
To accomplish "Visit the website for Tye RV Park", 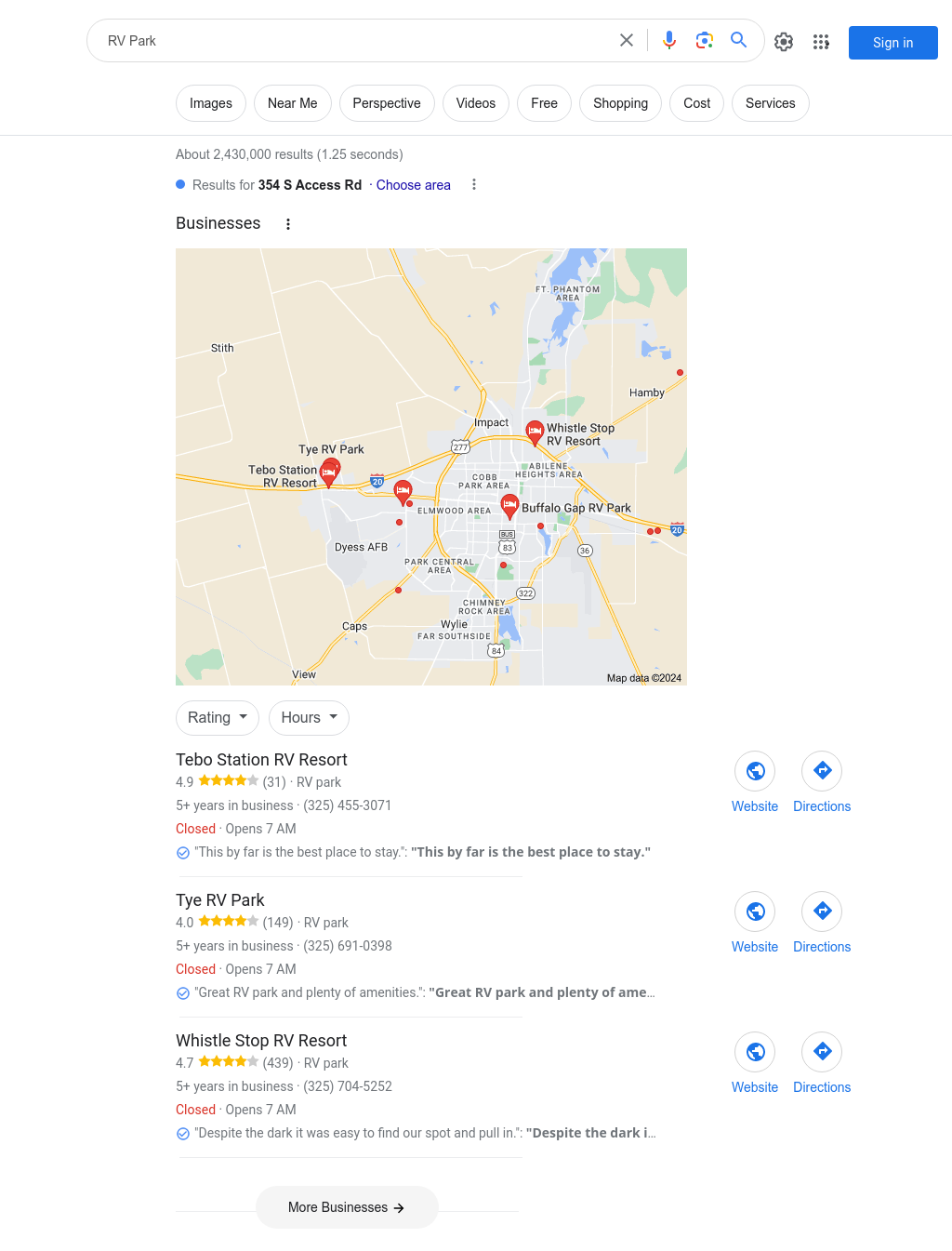I will click(755, 922).
